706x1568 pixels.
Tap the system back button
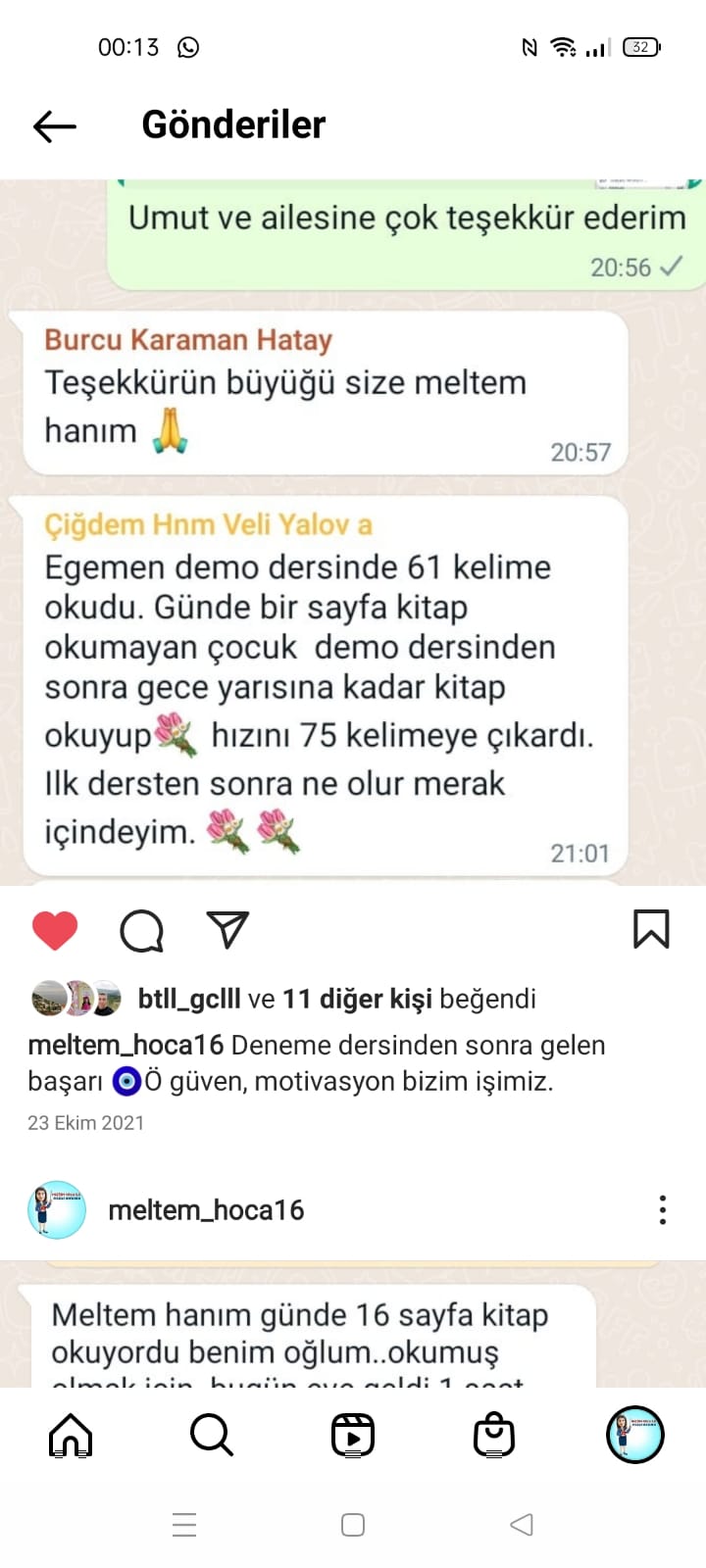(522, 1525)
